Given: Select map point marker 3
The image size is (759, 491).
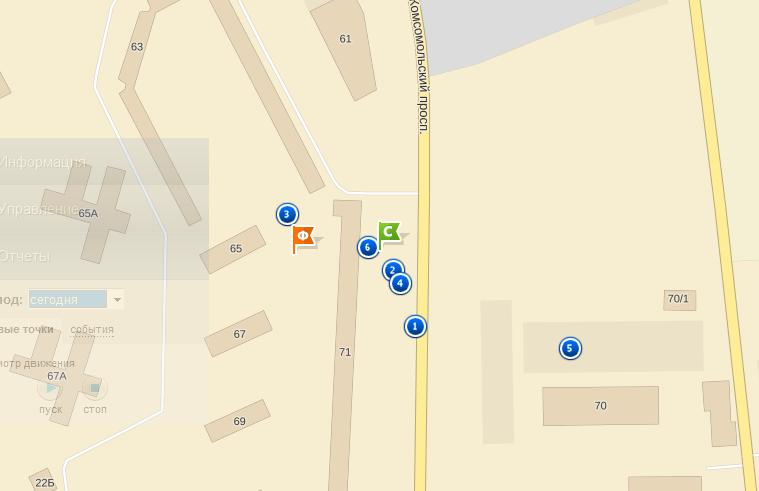Looking at the screenshot, I should pos(287,214).
